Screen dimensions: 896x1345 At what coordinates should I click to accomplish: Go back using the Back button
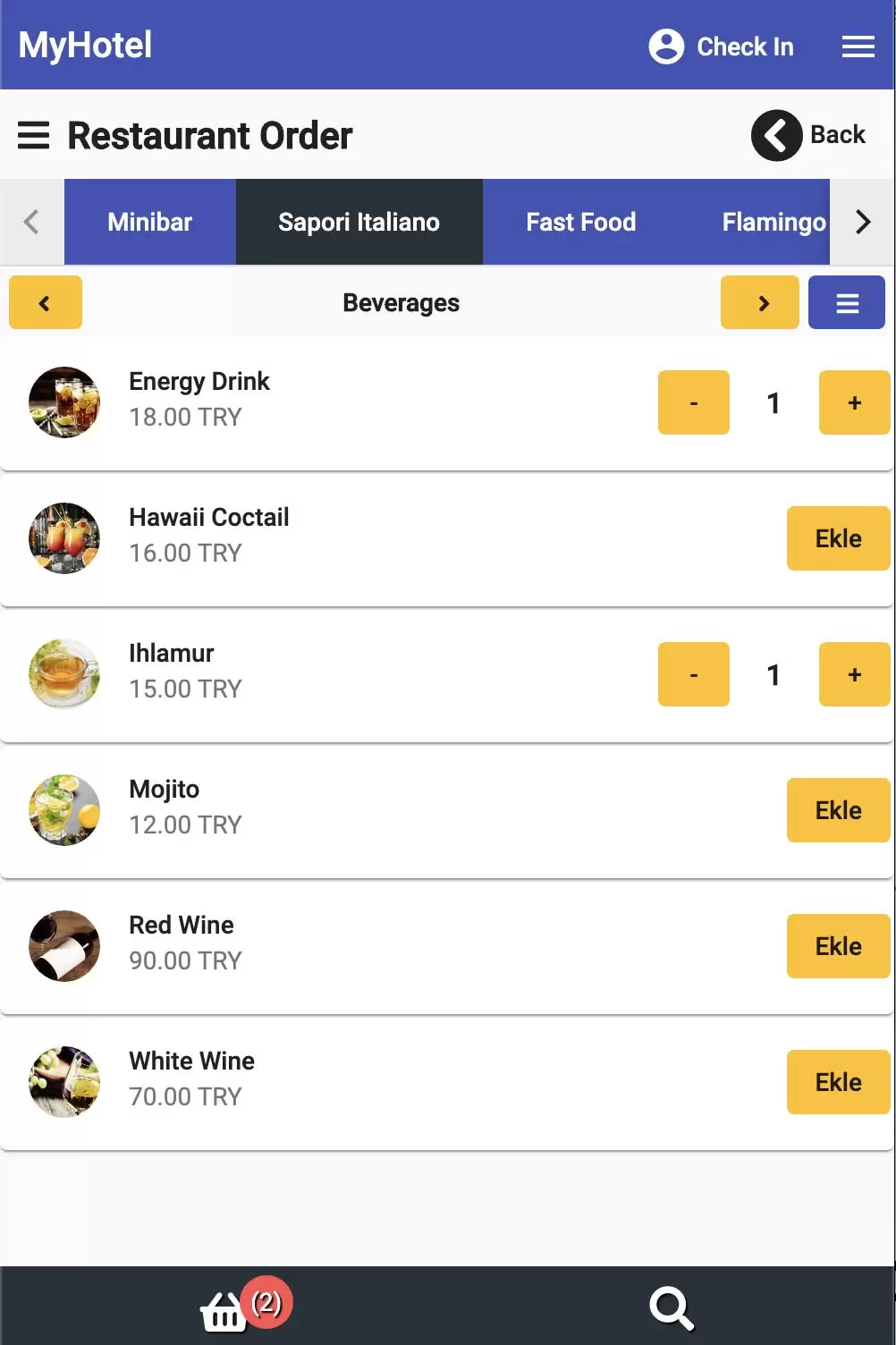808,135
